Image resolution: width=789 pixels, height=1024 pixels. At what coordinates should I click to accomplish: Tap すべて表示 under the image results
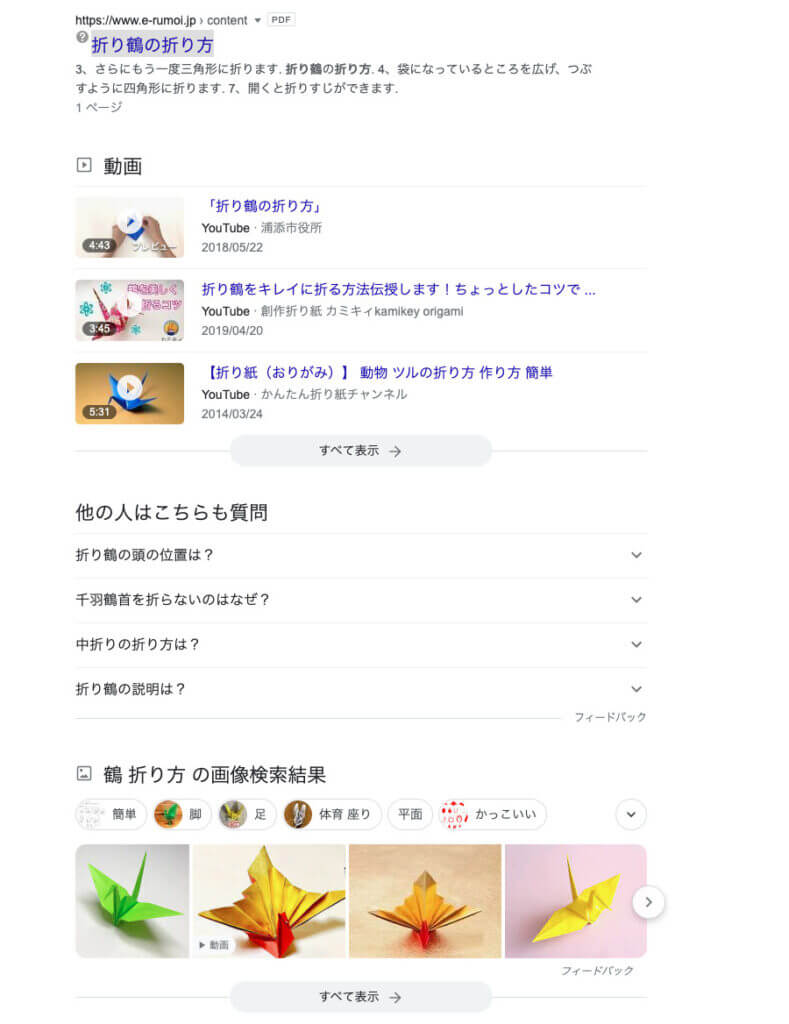[x=360, y=997]
